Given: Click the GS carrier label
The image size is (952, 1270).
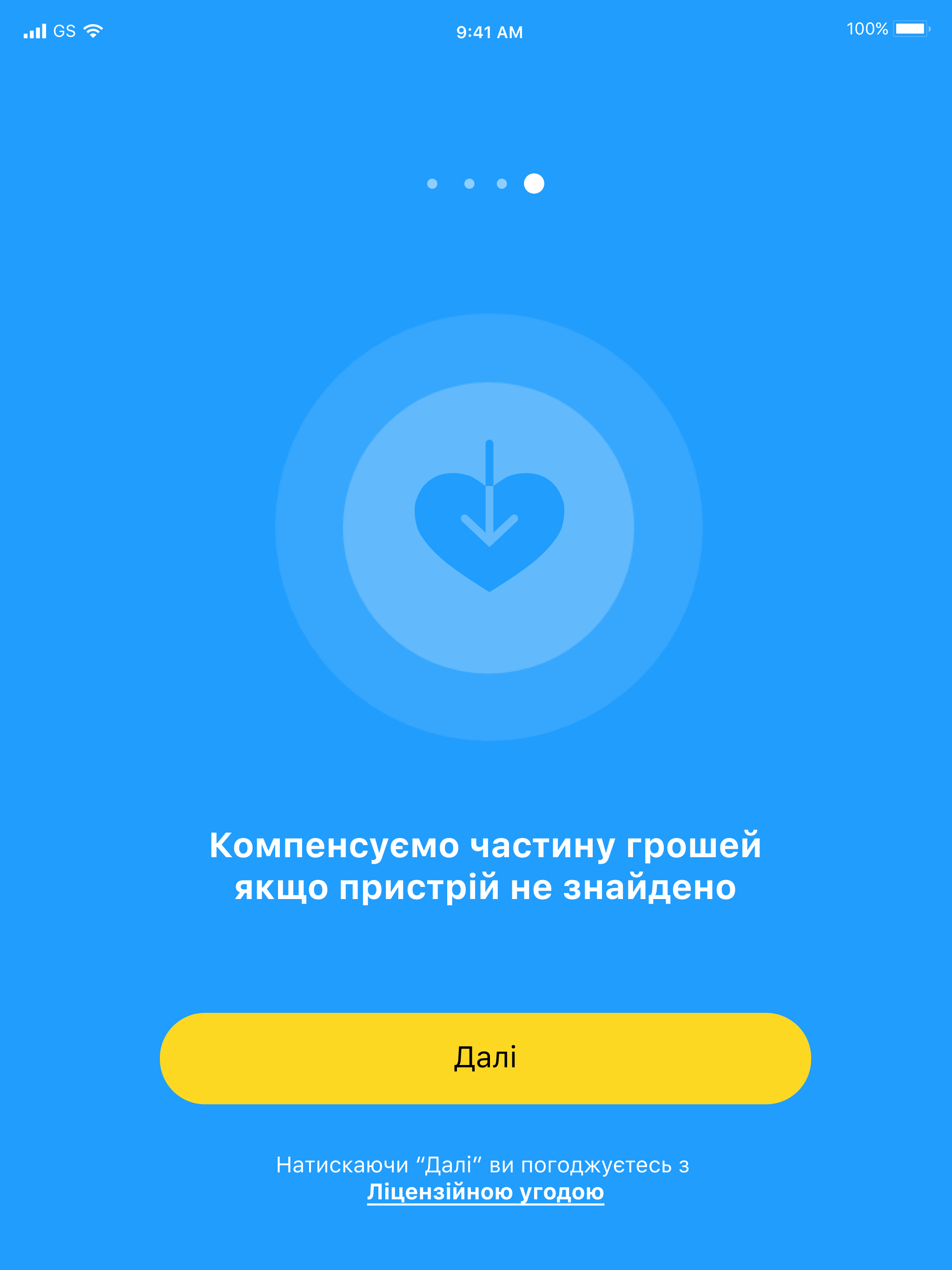Looking at the screenshot, I should 63,32.
